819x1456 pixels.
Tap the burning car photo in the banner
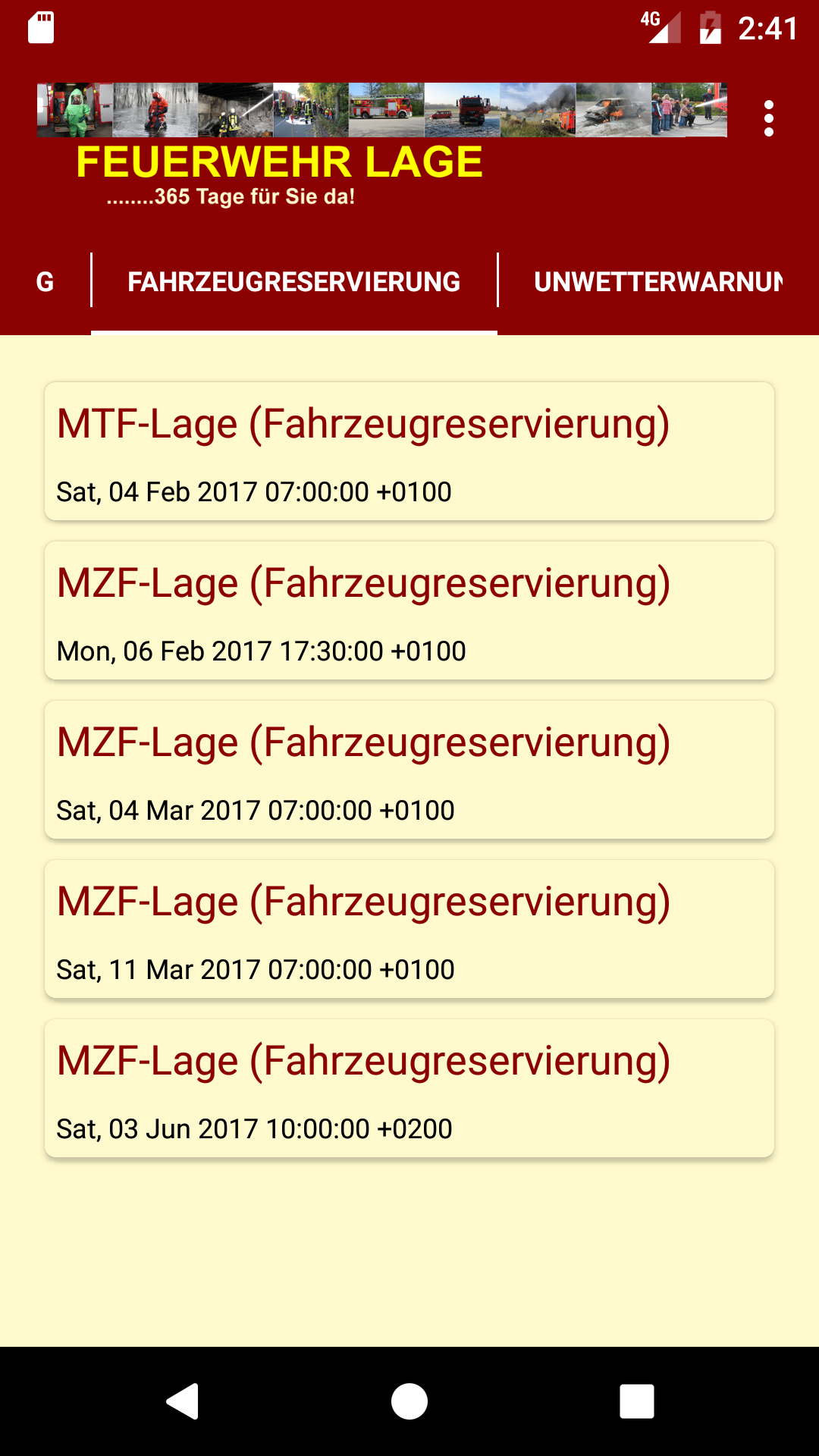point(613,108)
